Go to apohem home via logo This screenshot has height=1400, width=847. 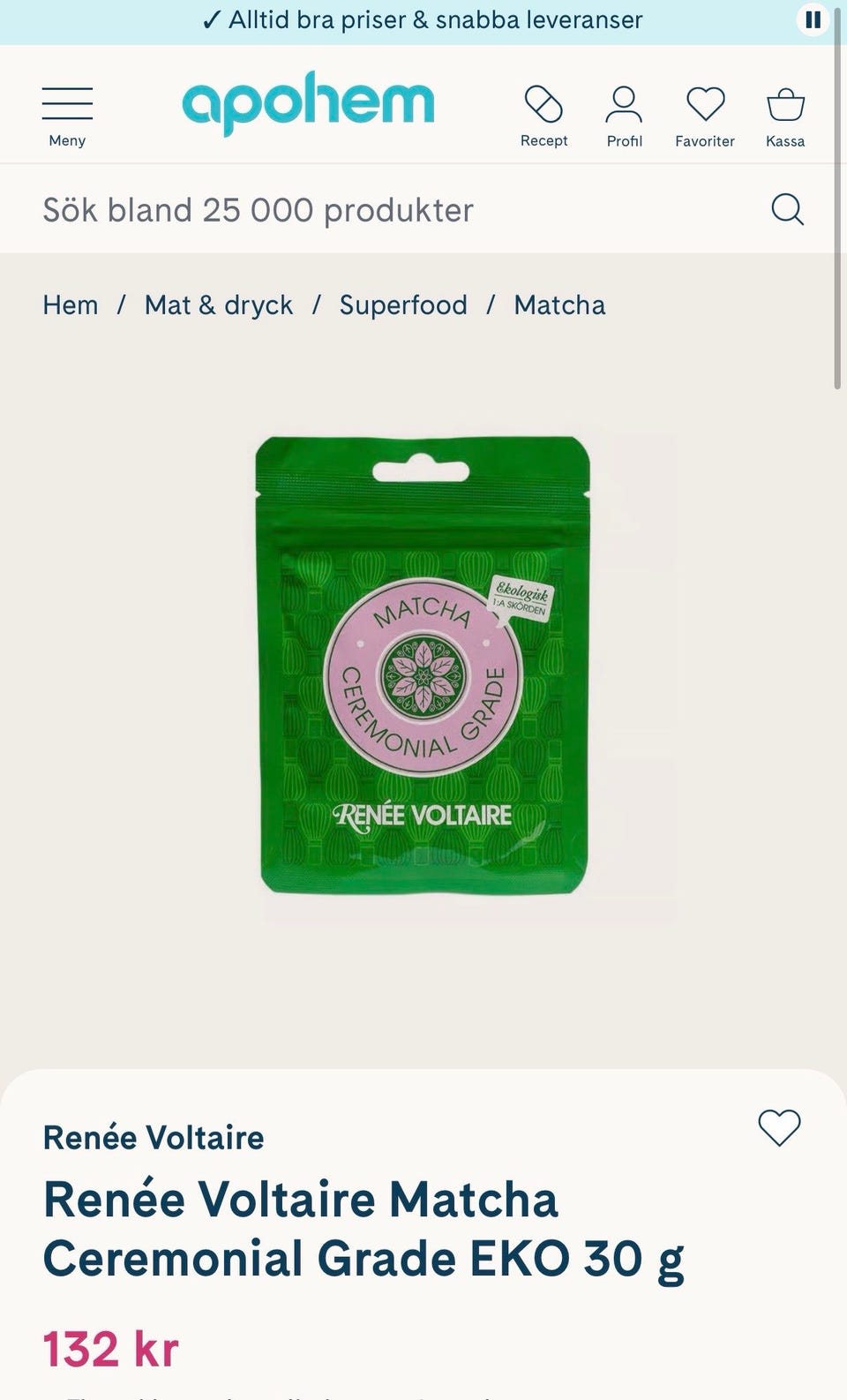pos(308,103)
